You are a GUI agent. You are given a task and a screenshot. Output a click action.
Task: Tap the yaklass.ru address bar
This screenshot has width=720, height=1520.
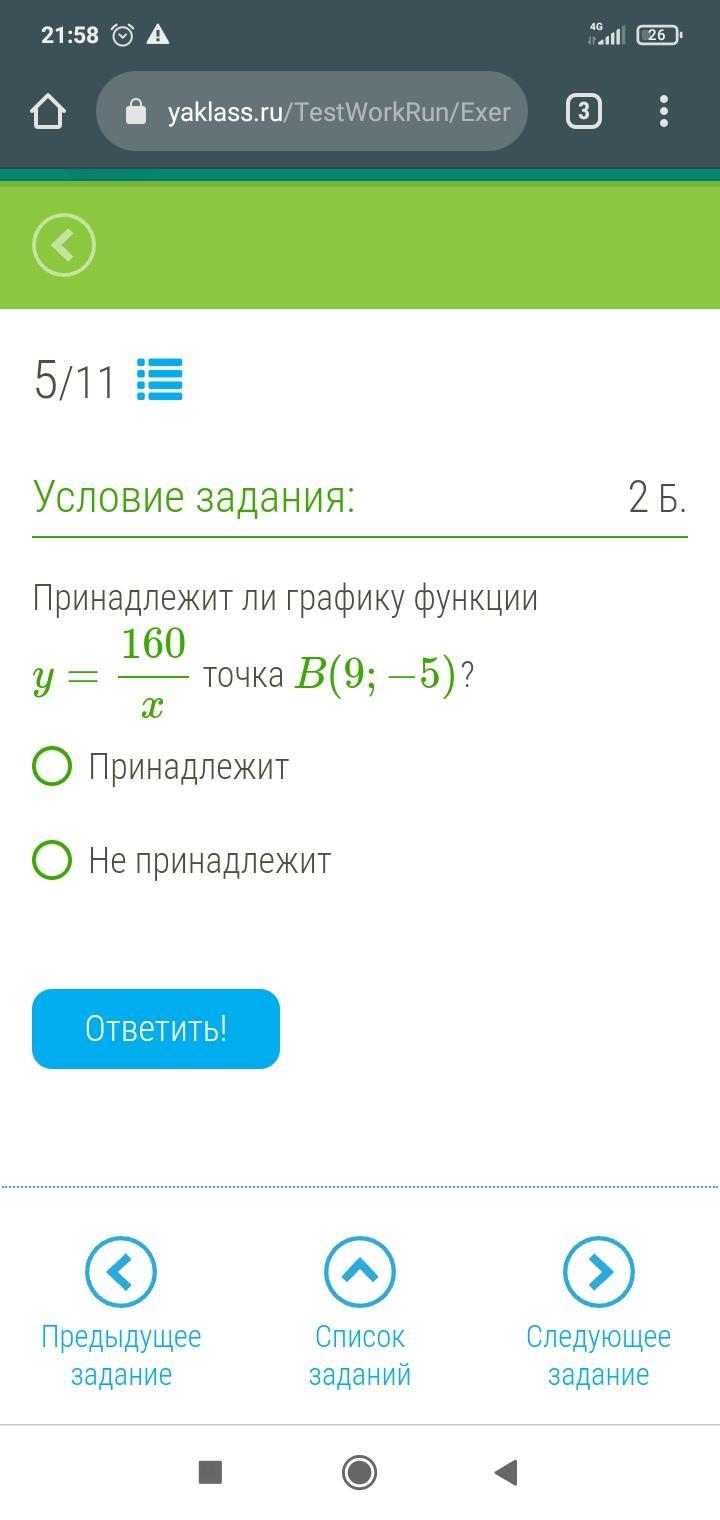click(x=311, y=111)
